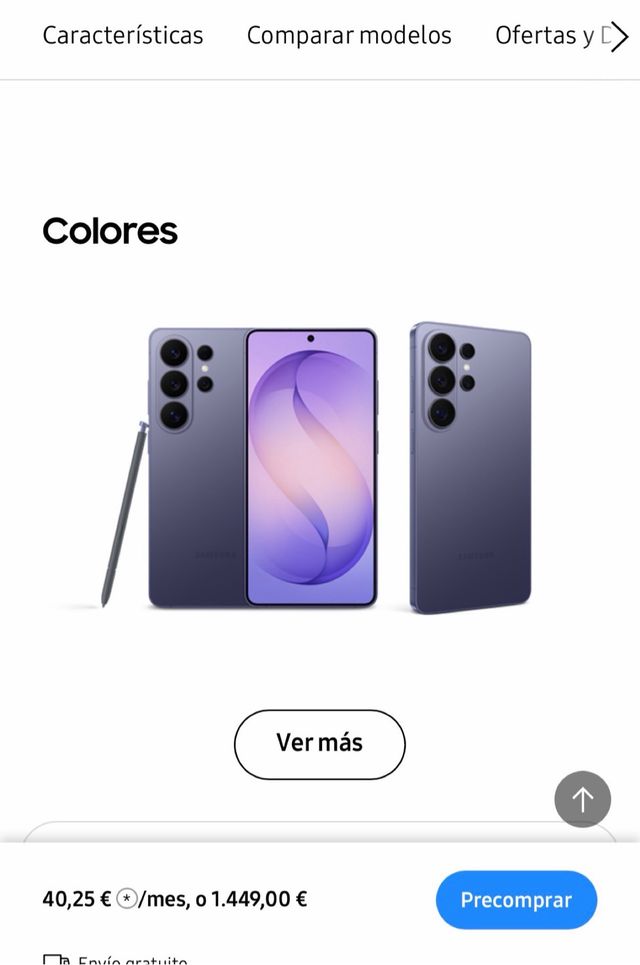Select the Ofertas tab

pyautogui.click(x=545, y=36)
